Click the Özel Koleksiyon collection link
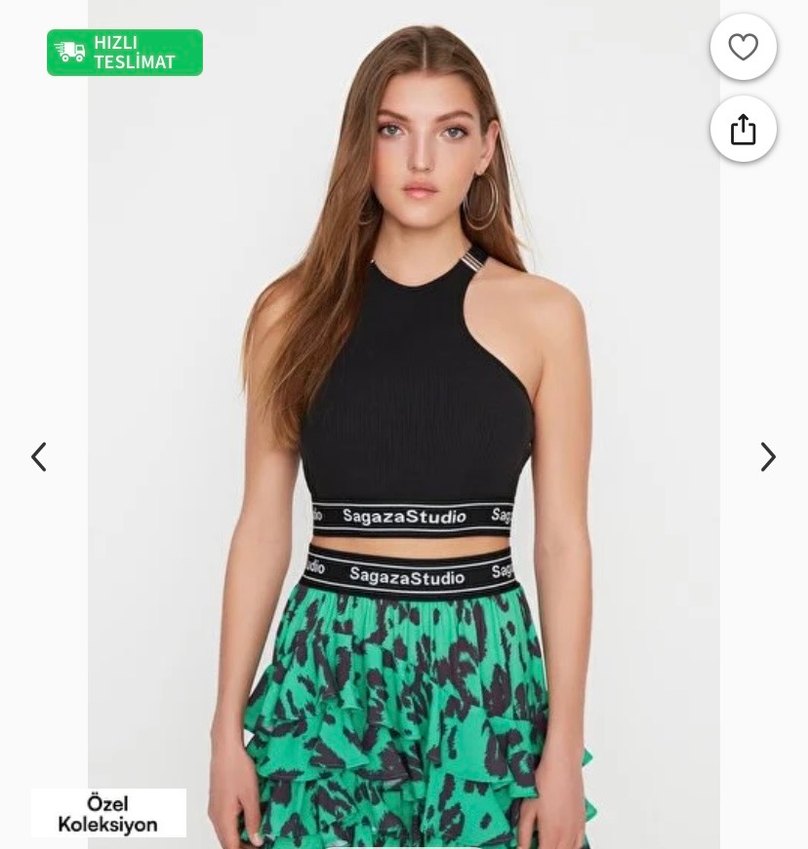The image size is (808, 849). point(109,812)
